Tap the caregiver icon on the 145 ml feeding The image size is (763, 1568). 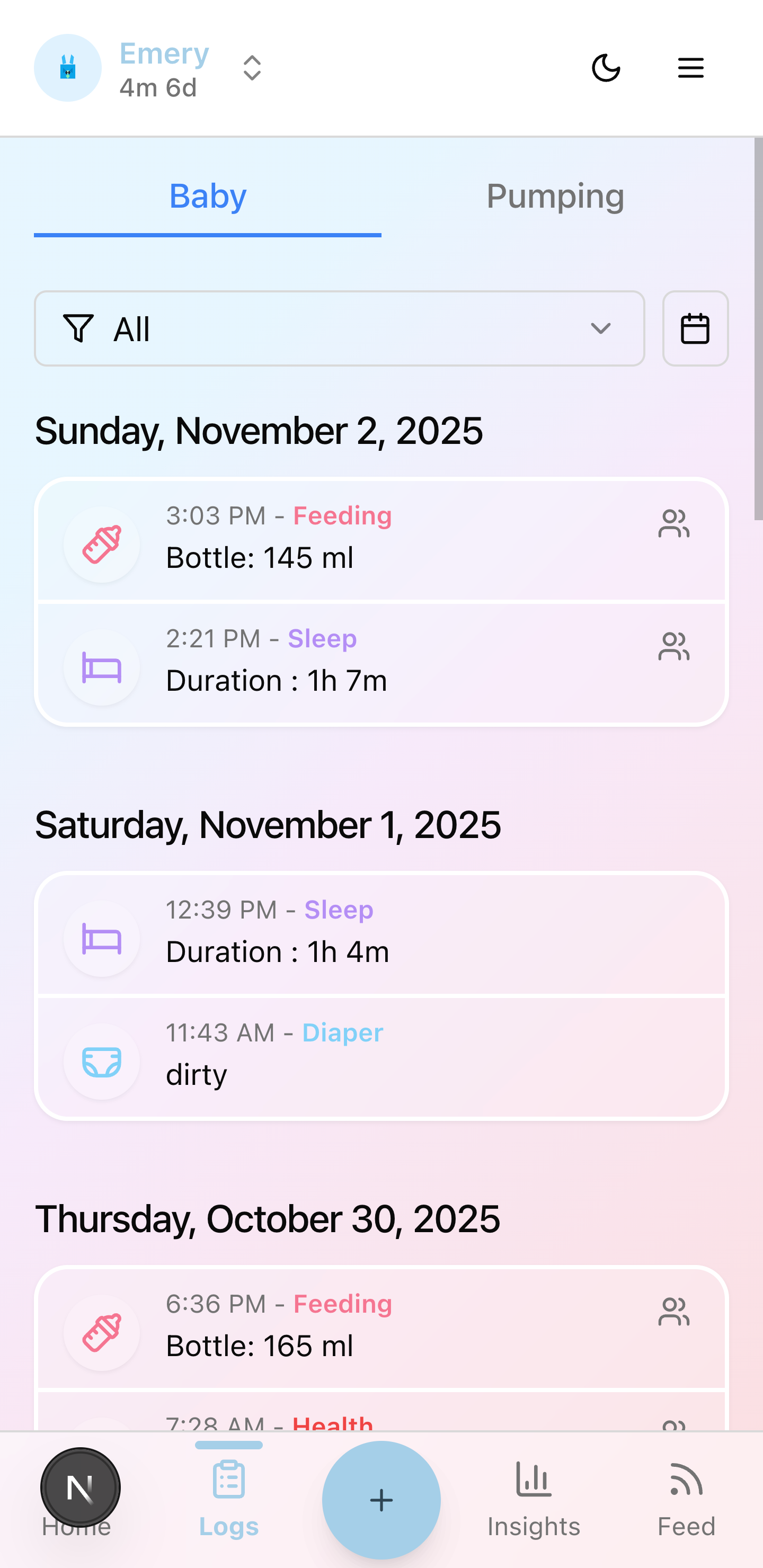point(673,523)
